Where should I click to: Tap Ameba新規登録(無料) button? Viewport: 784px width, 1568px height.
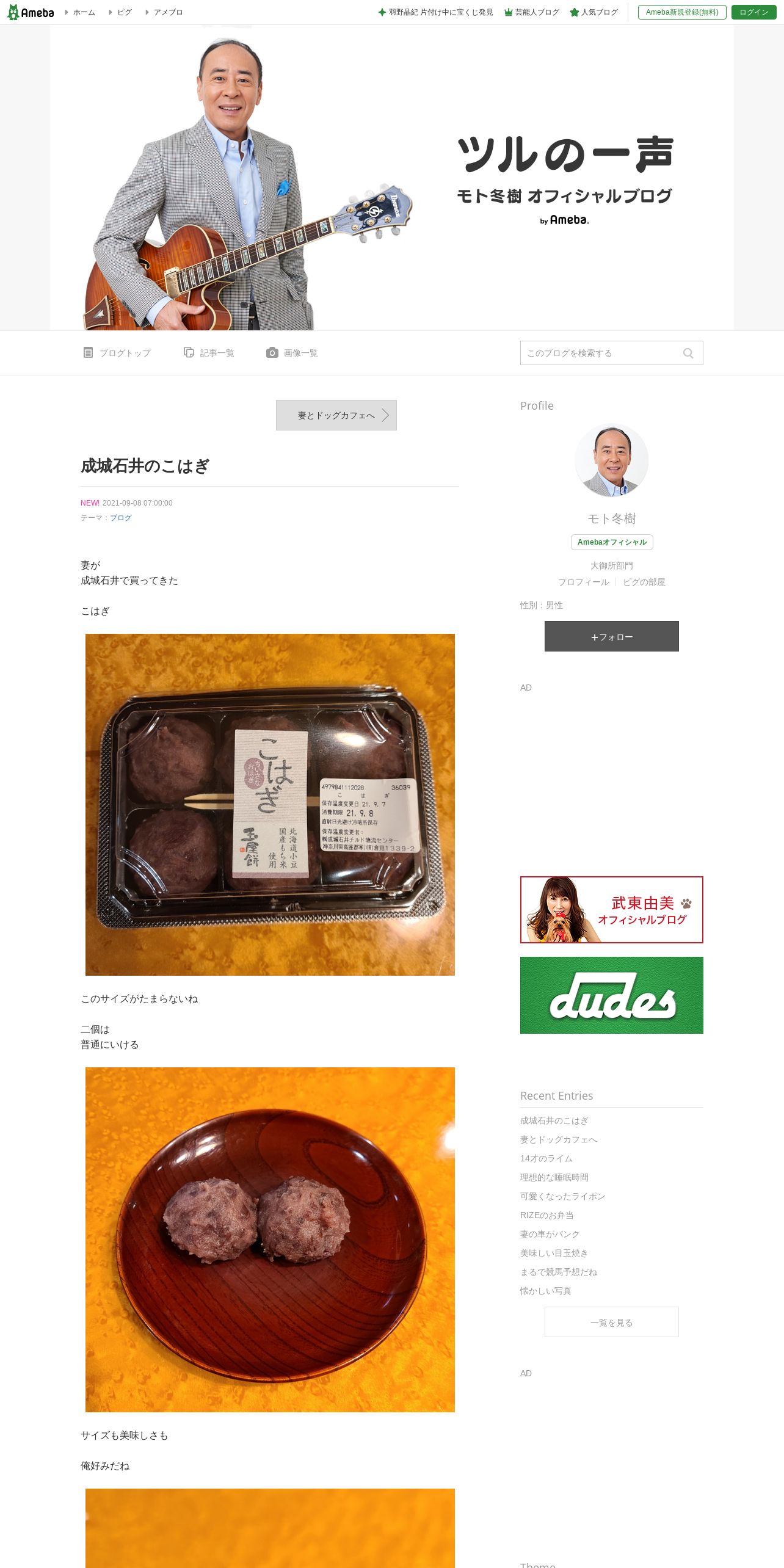click(682, 12)
